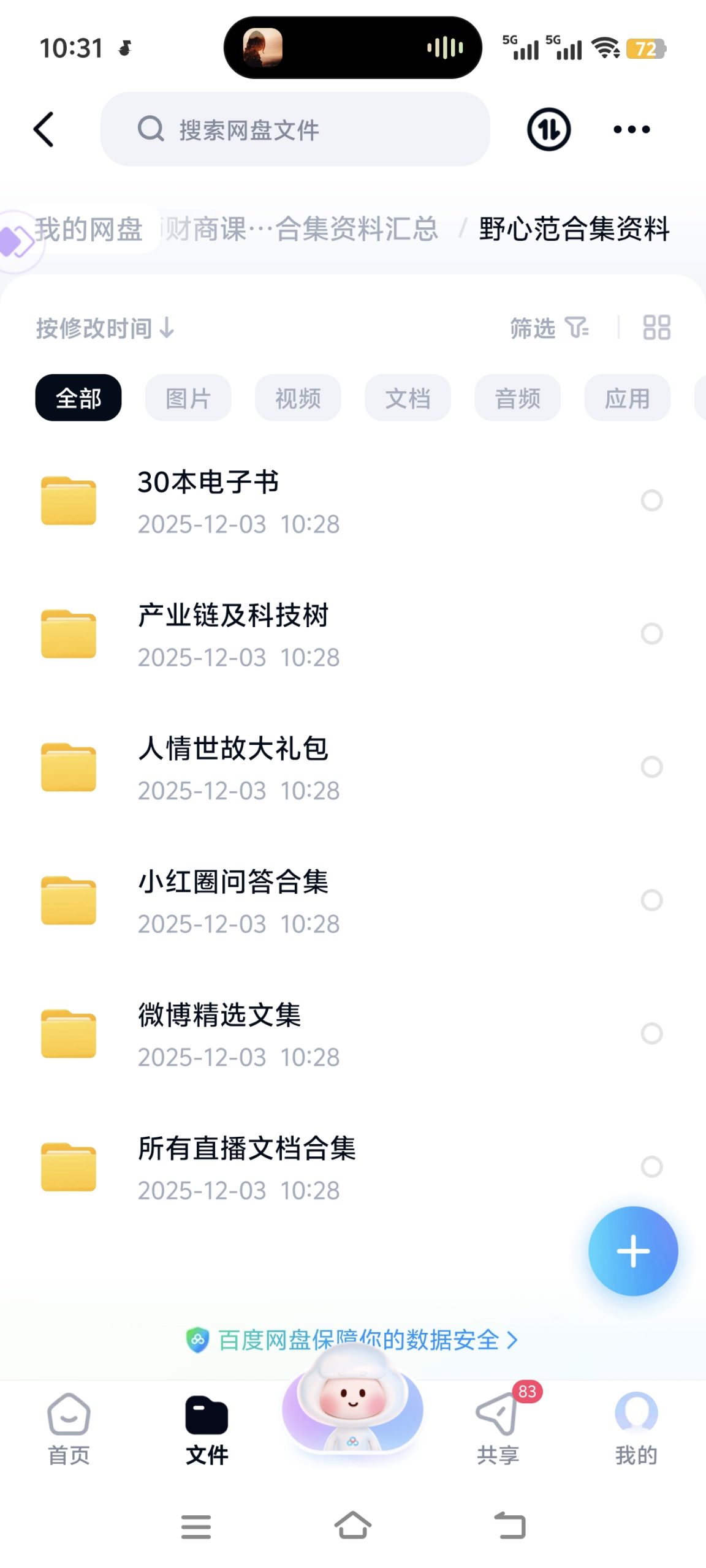The width and height of the screenshot is (706, 1568).
Task: Tap the blue plus floating button
Action: [x=632, y=1251]
